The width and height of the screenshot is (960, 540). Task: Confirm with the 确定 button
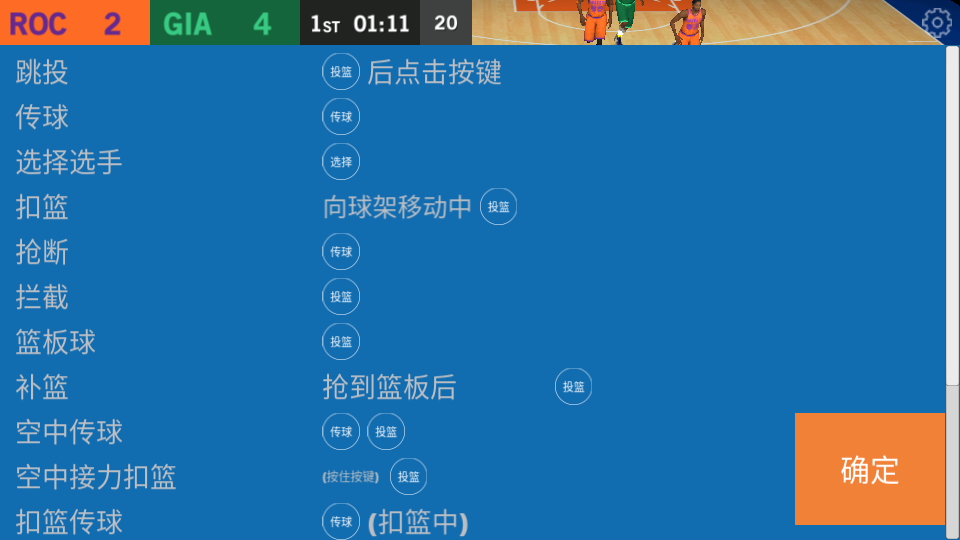(x=869, y=469)
